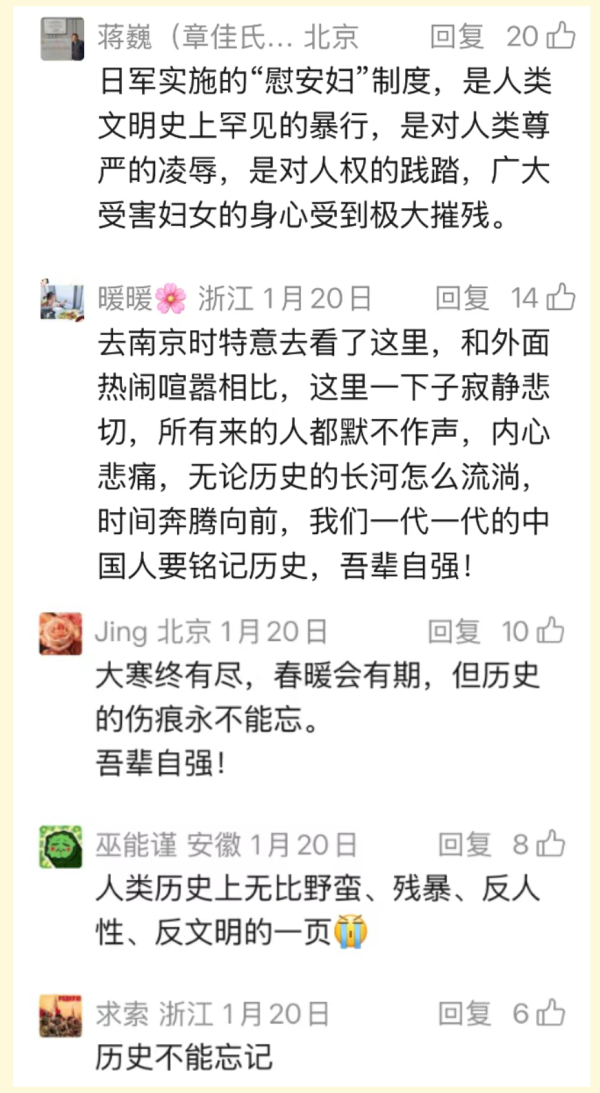Tap 回复 on Jing's comment
Screen dimensions: 600x1093
click(x=454, y=631)
